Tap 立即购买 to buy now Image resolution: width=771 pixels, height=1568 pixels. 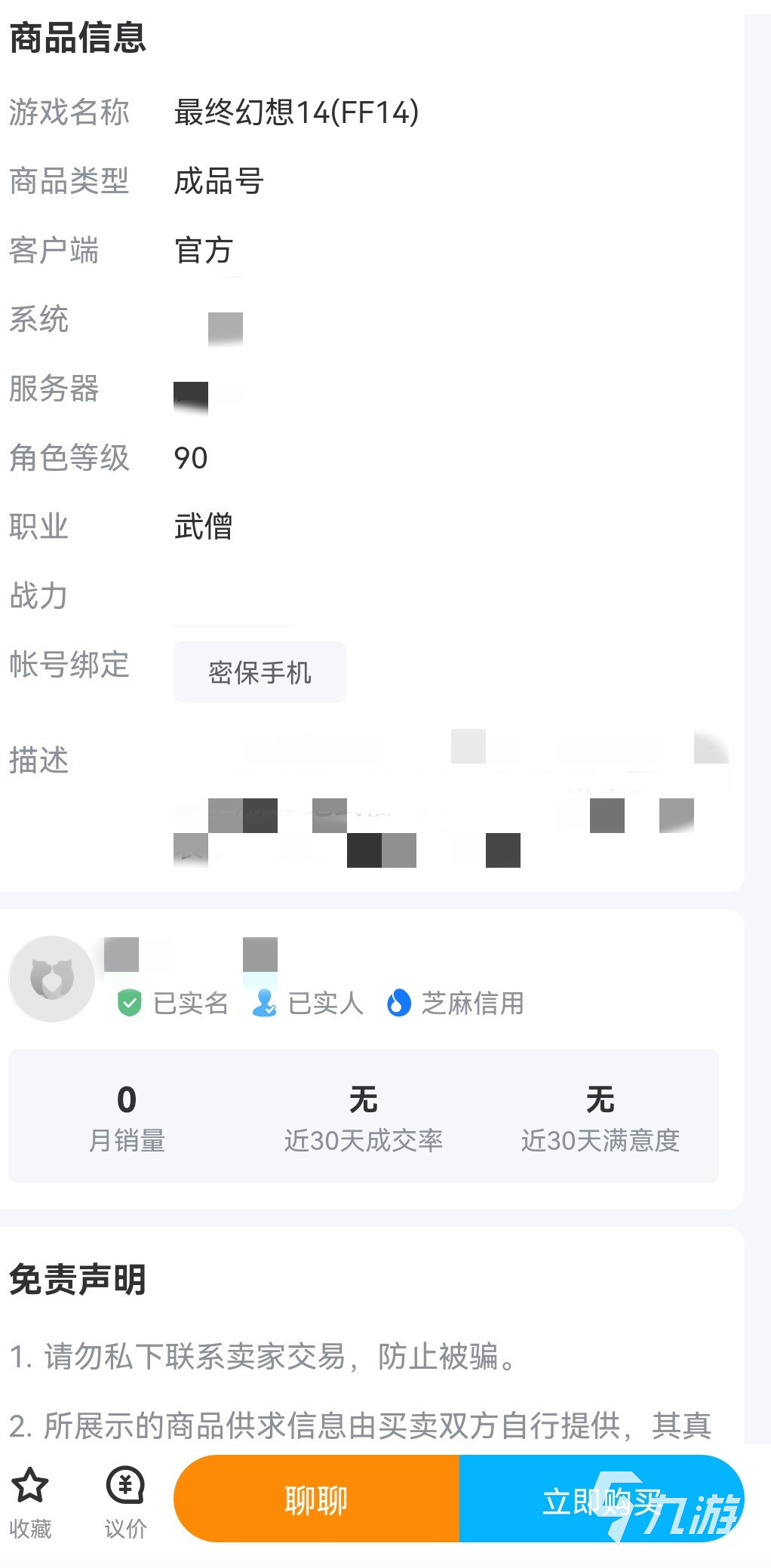pyautogui.click(x=601, y=1499)
